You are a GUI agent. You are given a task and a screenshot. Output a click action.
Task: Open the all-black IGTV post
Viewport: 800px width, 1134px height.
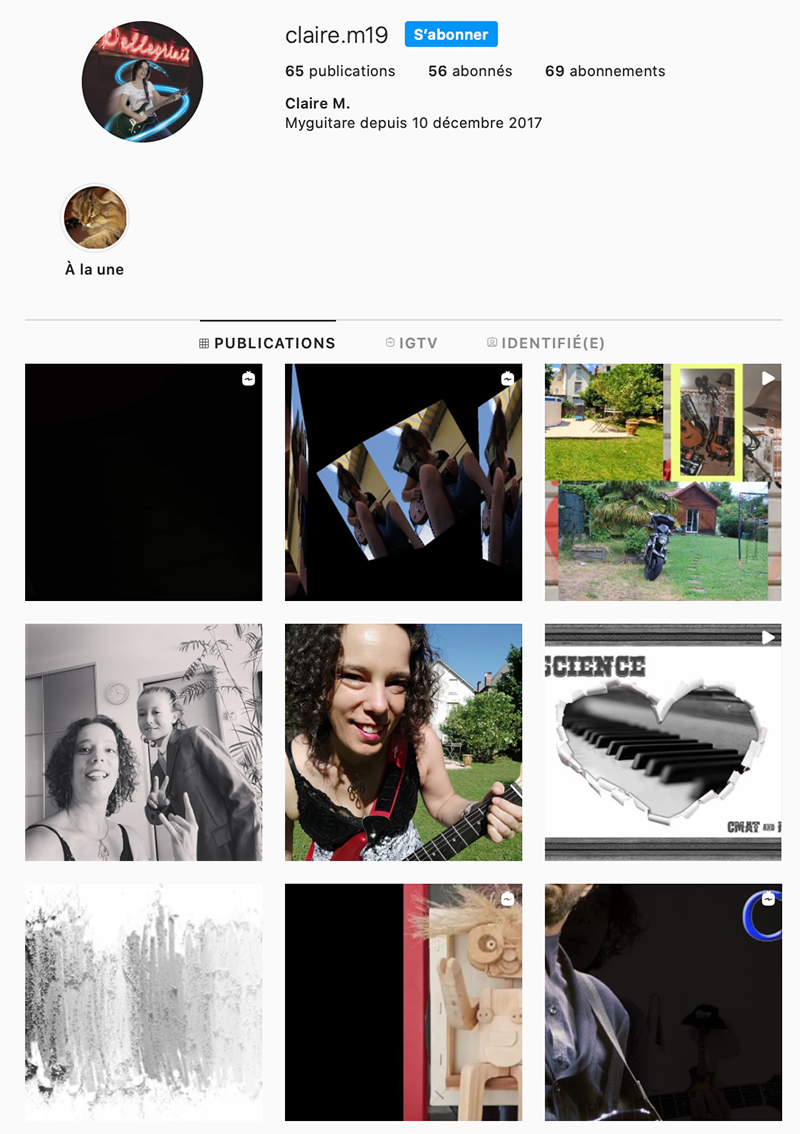click(143, 482)
